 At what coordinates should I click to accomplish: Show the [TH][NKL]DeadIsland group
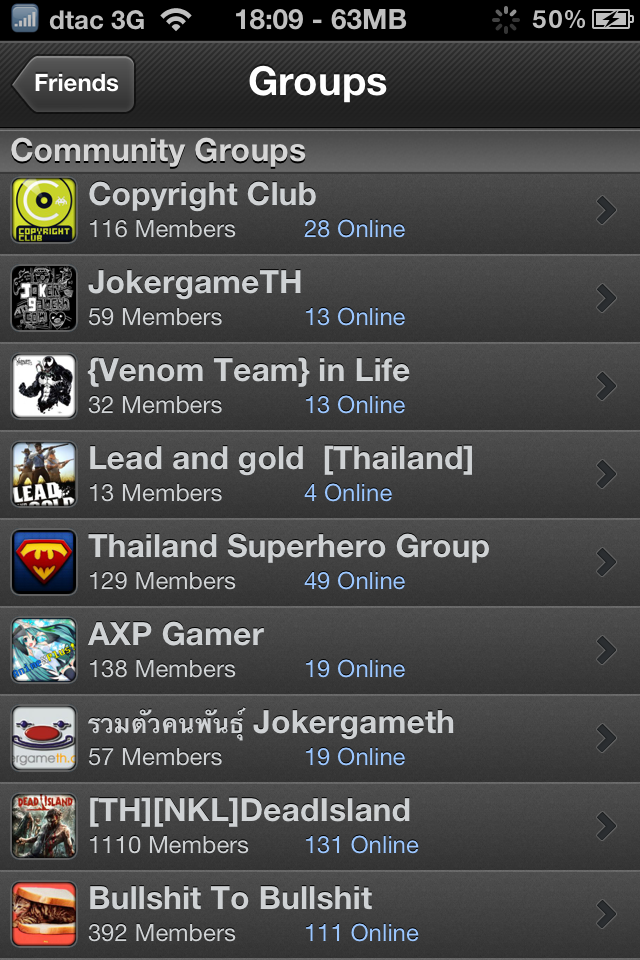[320, 827]
